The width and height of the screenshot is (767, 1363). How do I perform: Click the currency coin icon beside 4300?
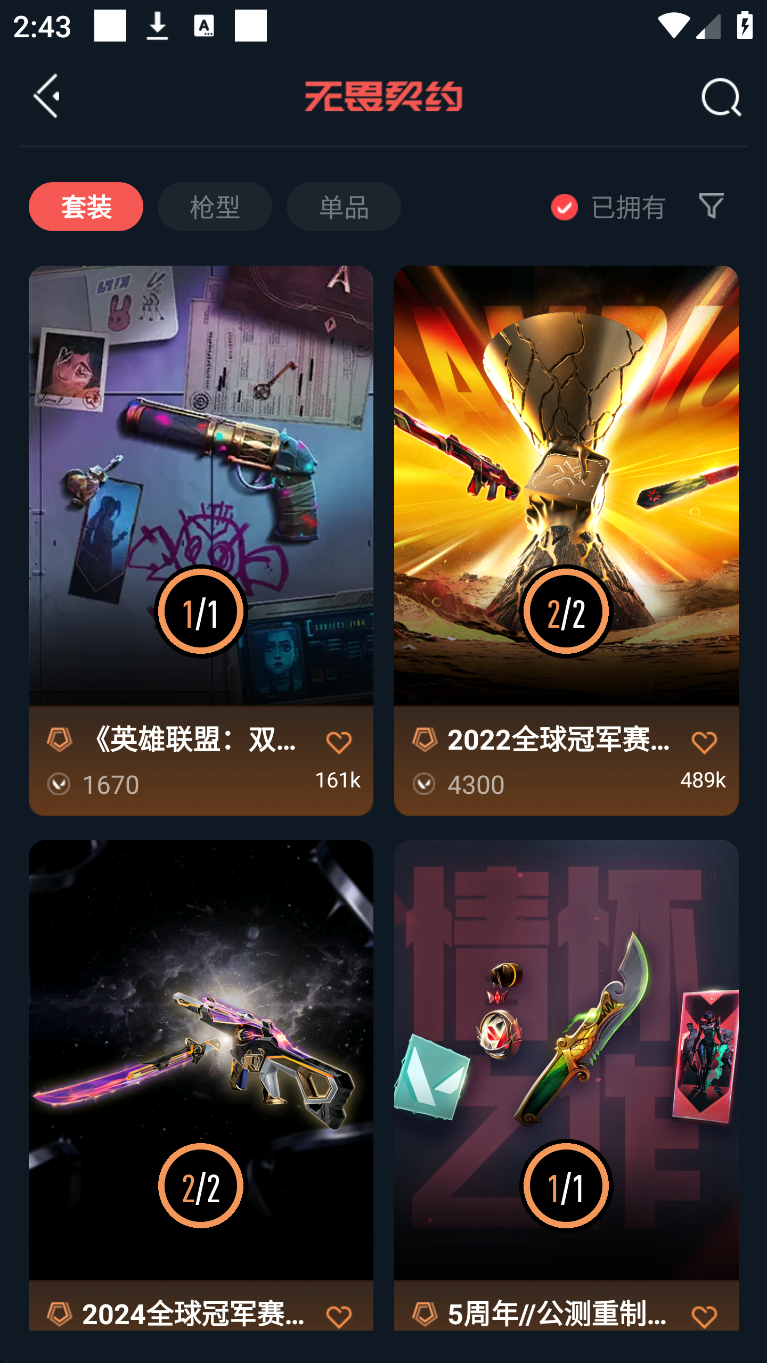coord(422,785)
